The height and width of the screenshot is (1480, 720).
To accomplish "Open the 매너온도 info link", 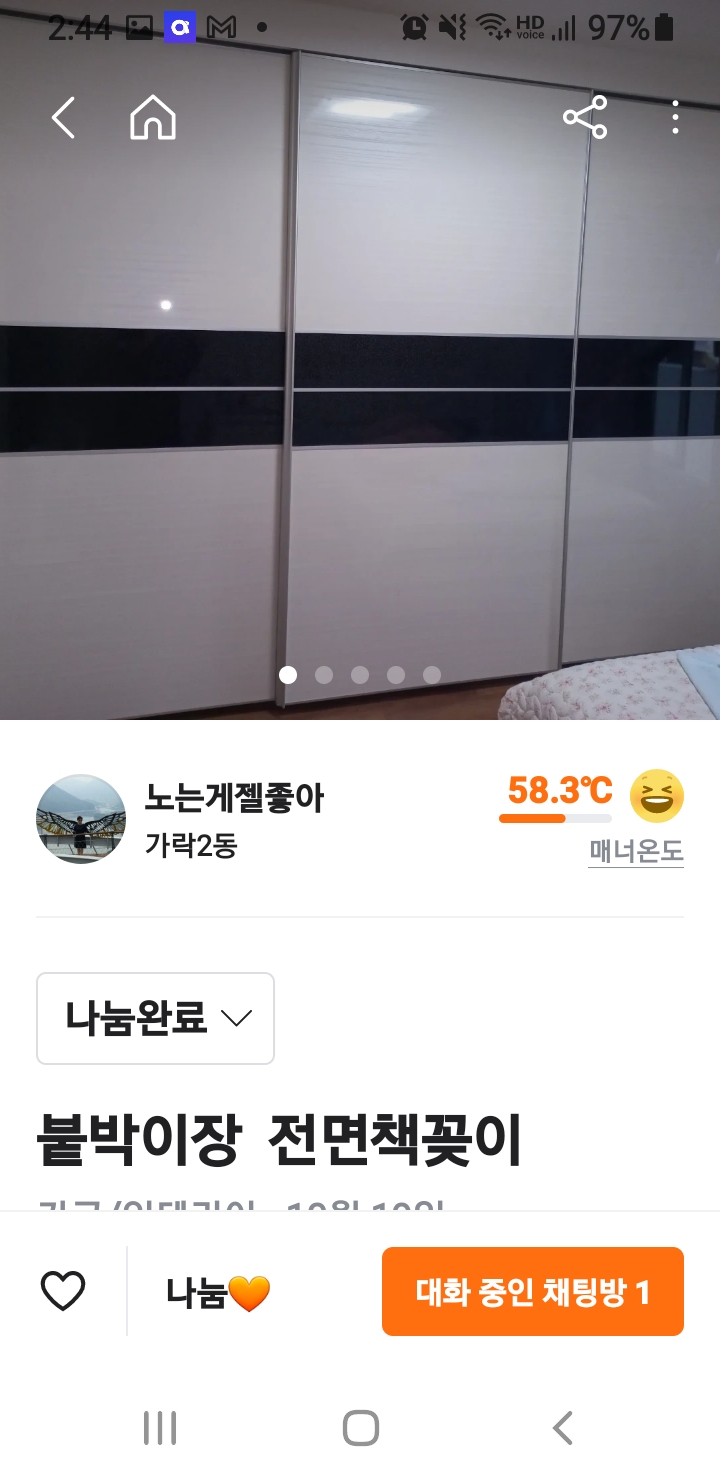I will tap(635, 852).
